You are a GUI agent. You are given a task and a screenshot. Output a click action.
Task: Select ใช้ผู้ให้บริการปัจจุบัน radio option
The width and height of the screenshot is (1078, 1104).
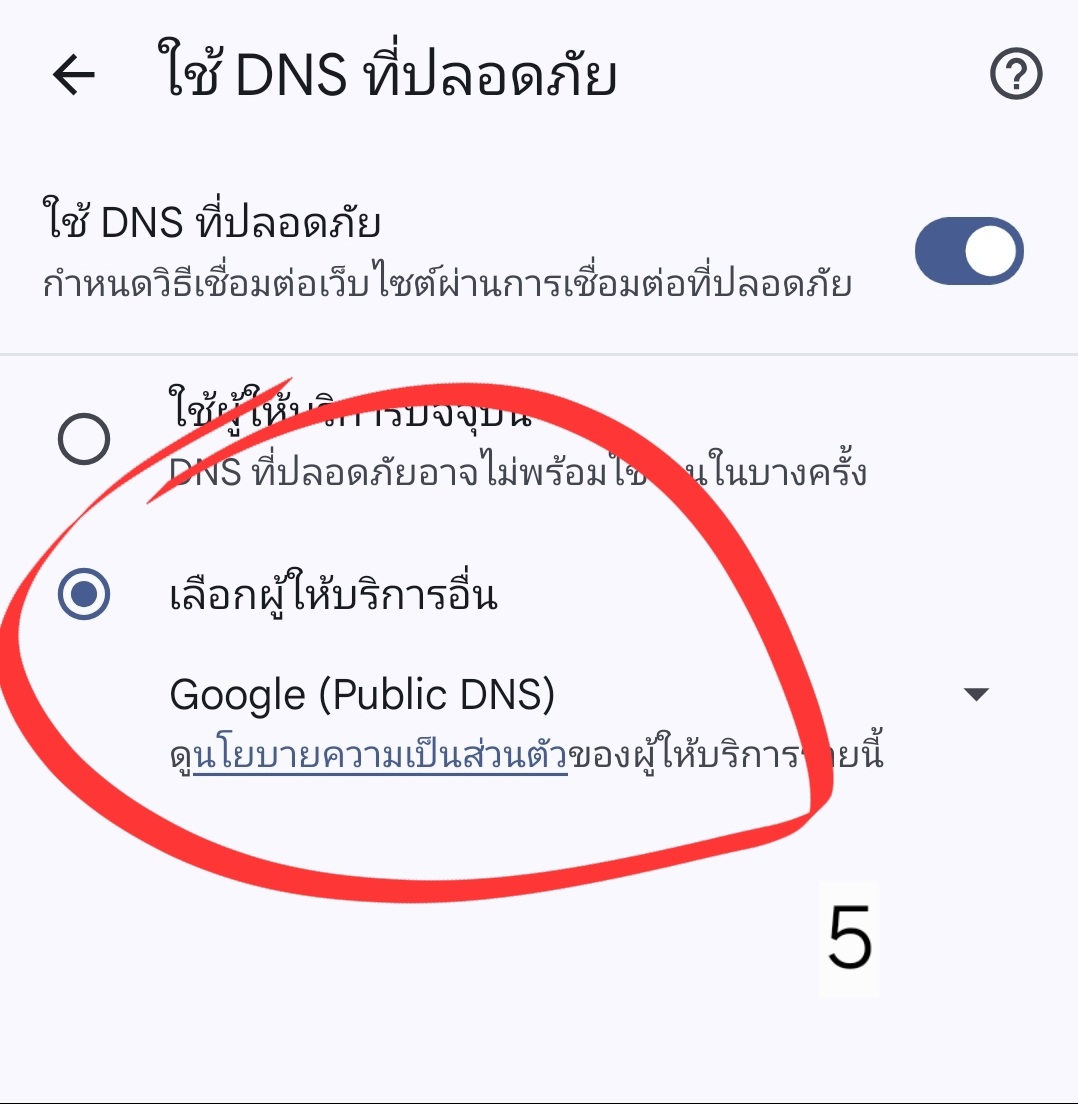(x=83, y=438)
